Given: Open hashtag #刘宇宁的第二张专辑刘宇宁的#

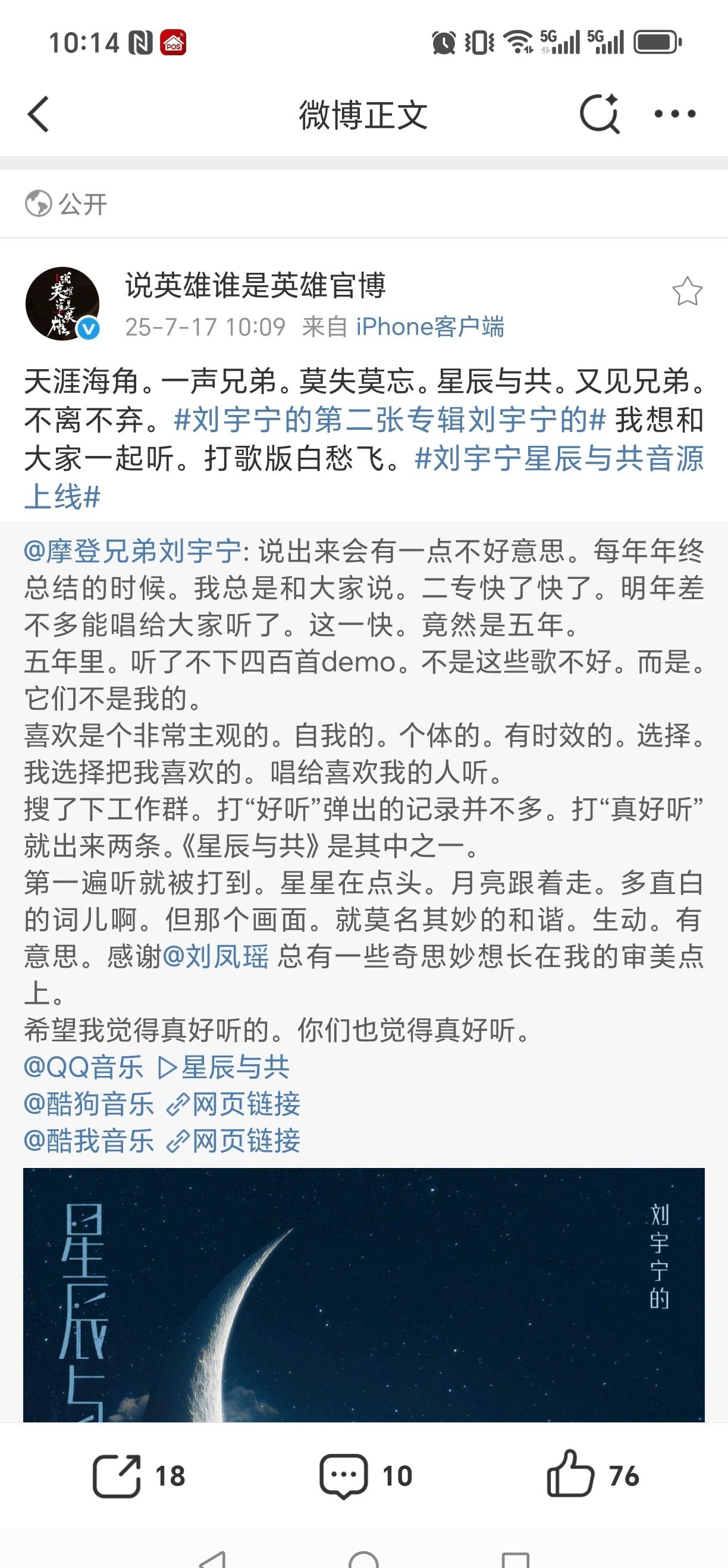Looking at the screenshot, I should click(x=390, y=420).
